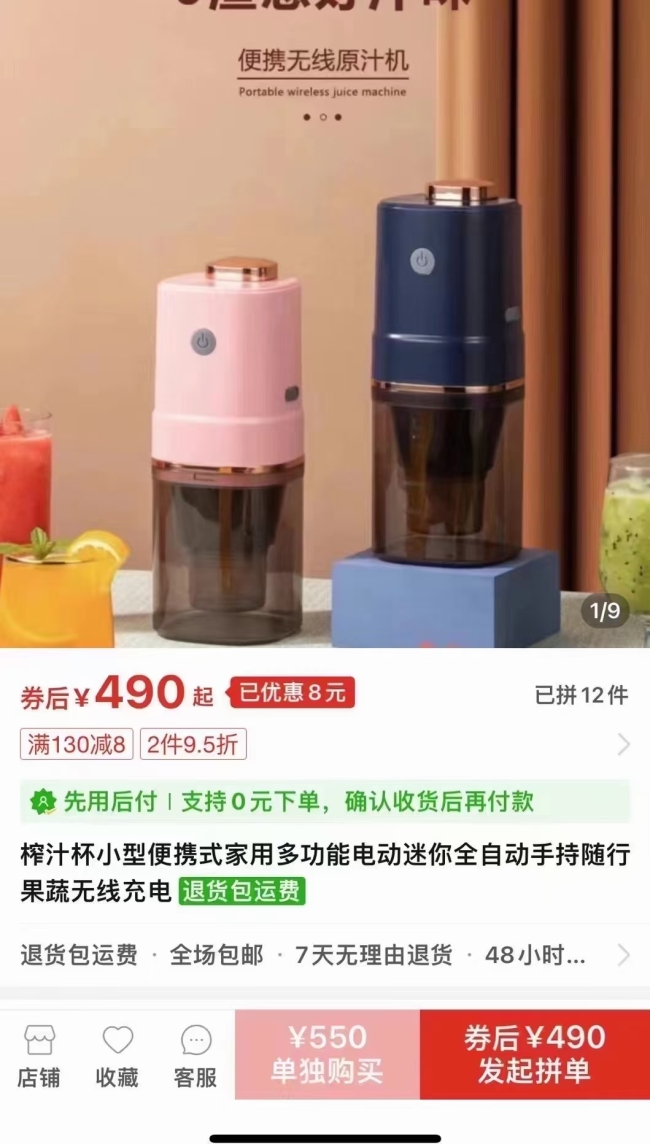
Task: Contact 客服 customer service
Action: [196, 1056]
